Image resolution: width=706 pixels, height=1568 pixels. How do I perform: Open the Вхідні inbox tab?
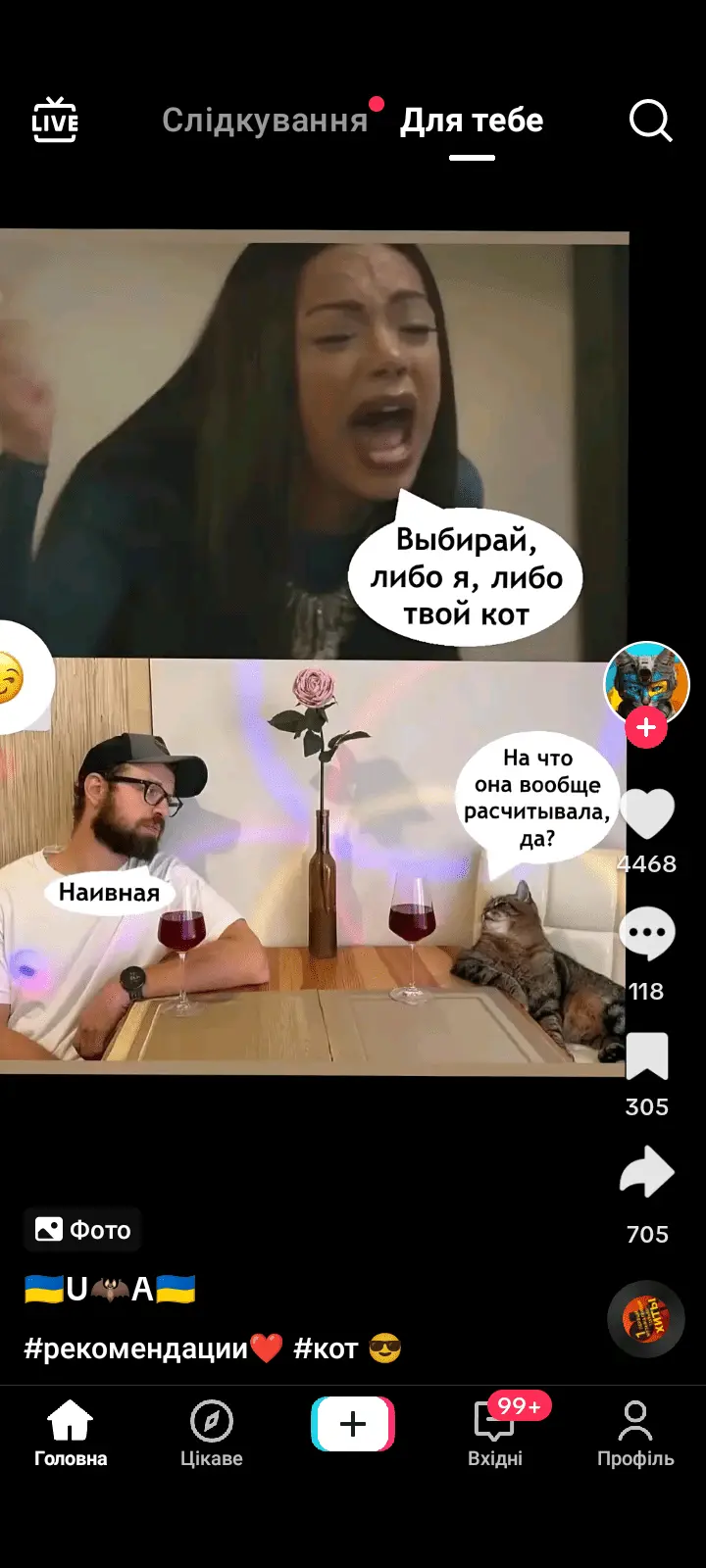coord(495,1433)
